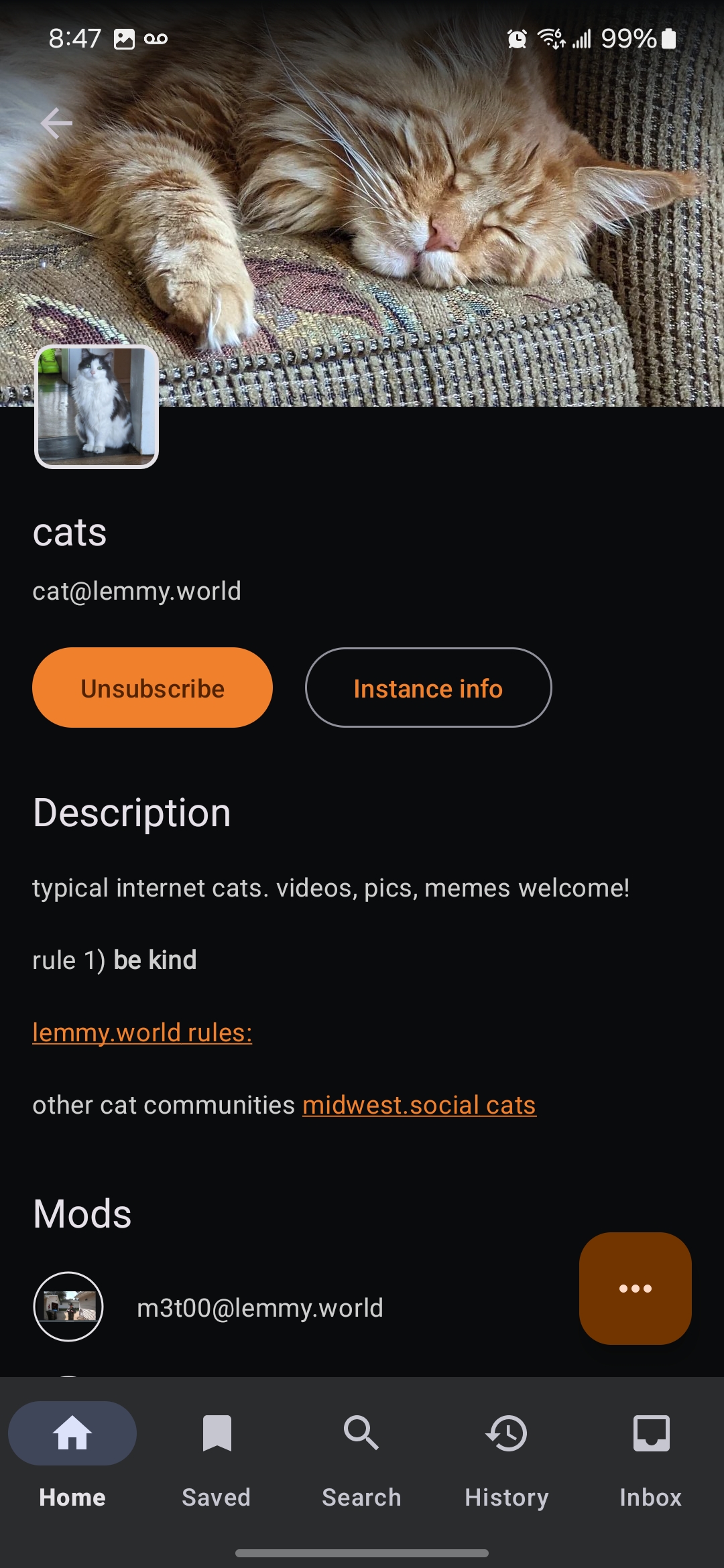Tap the three-dot floating action button
Viewport: 724px width, 1568px height.
click(635, 1288)
